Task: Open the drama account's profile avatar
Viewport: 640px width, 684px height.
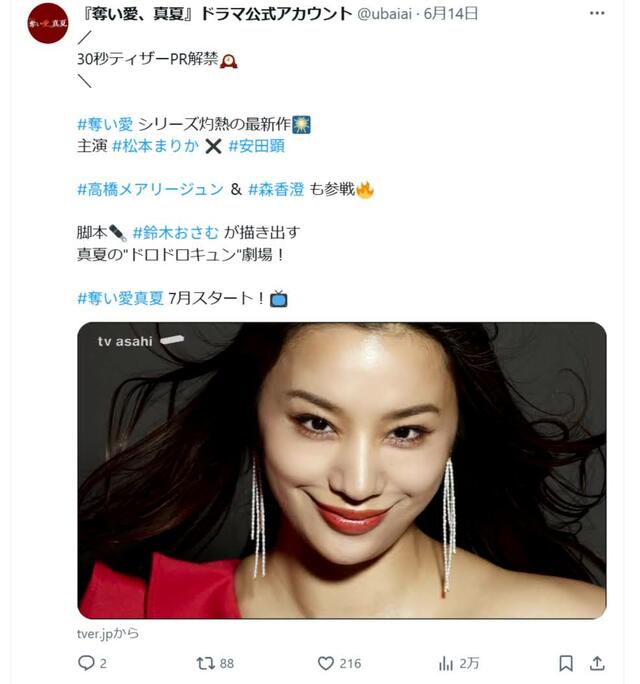Action: click(x=47, y=23)
